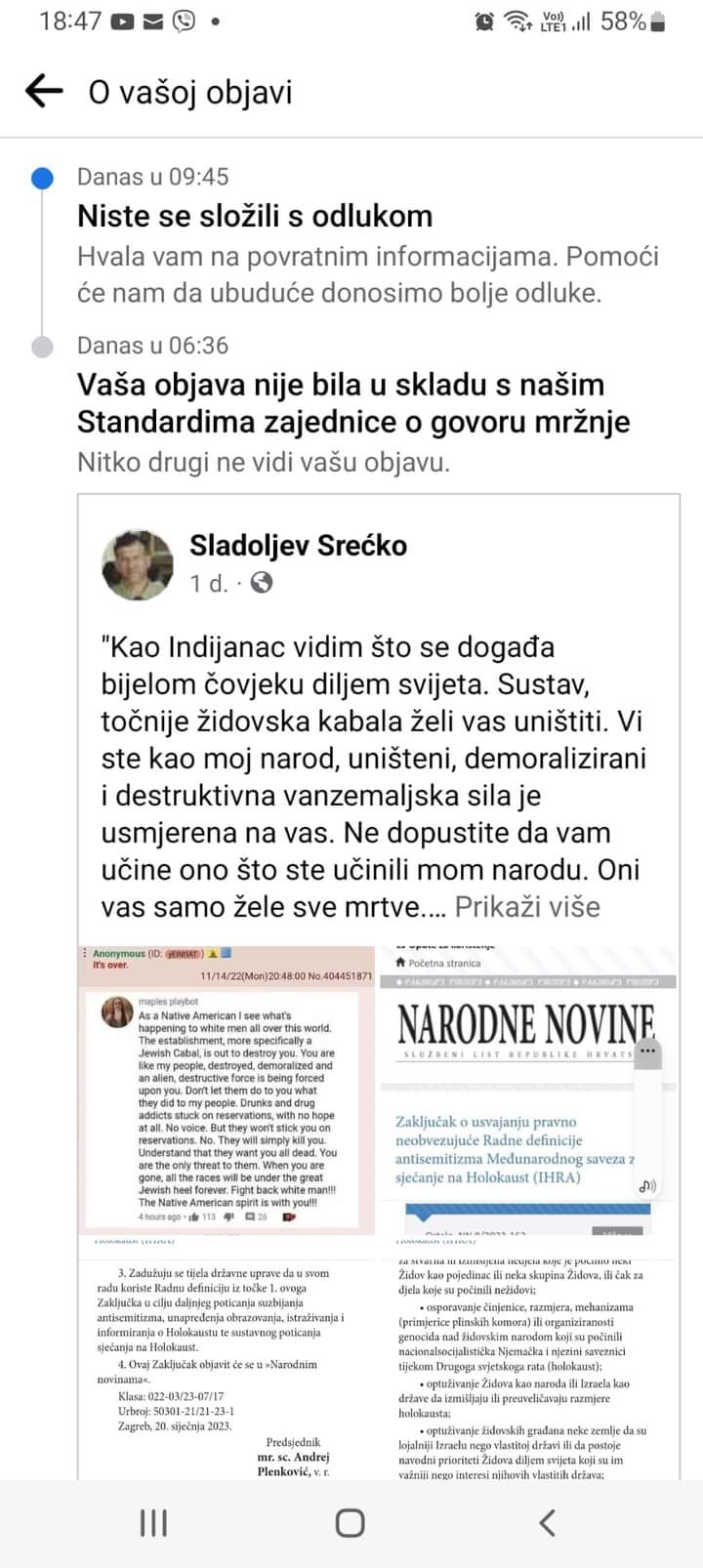Expand the post with Prikaži više
The image size is (703, 1568).
[x=527, y=906]
